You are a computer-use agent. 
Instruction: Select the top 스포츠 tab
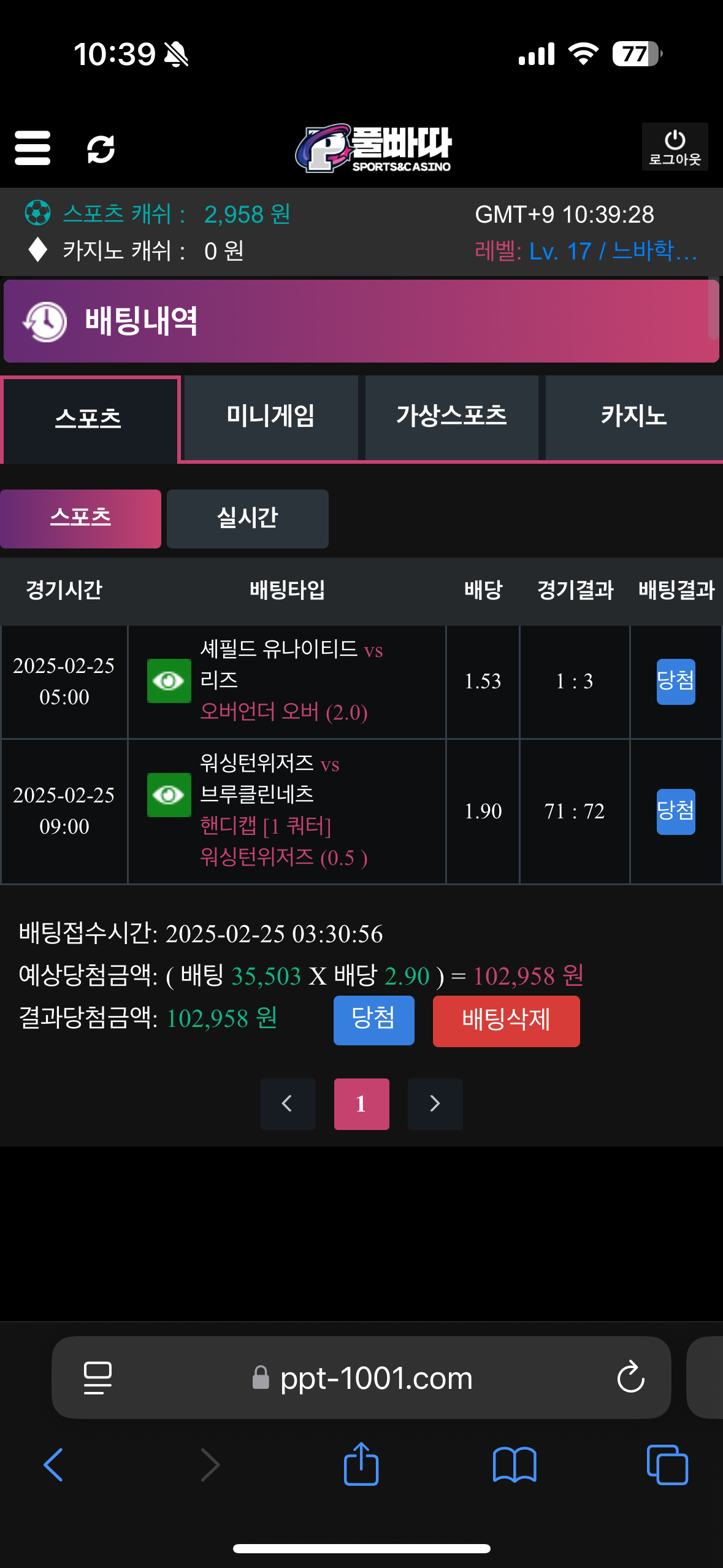(89, 419)
